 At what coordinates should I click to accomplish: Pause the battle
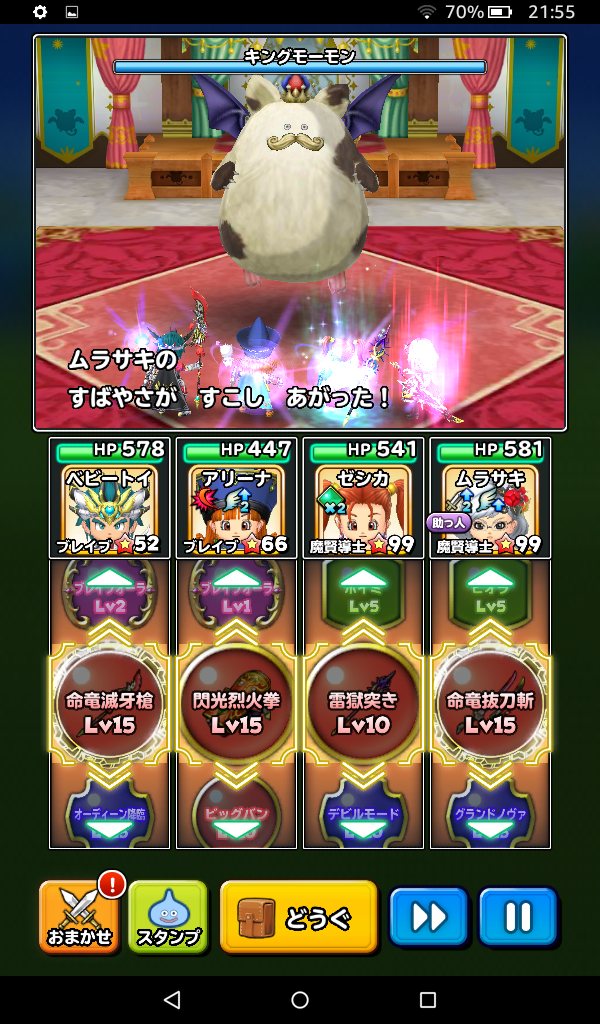coord(517,915)
